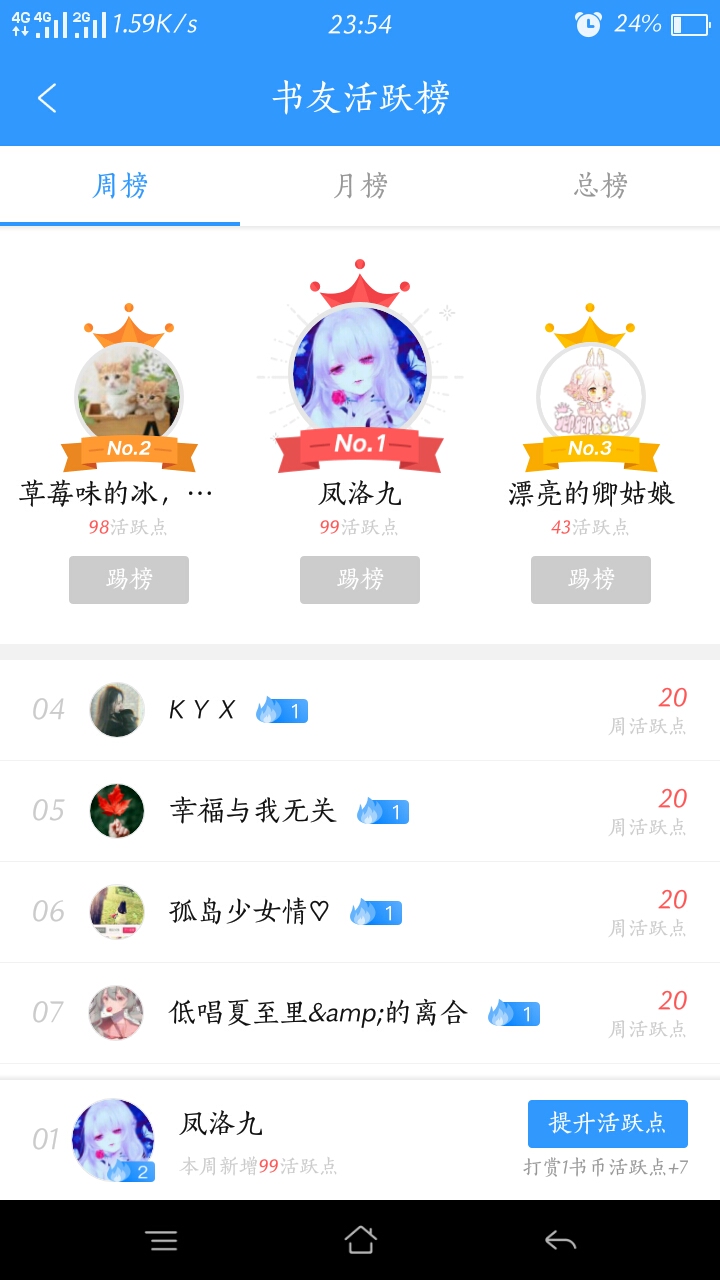
Task: Tap the 提升活跃点 button
Action: click(608, 1123)
